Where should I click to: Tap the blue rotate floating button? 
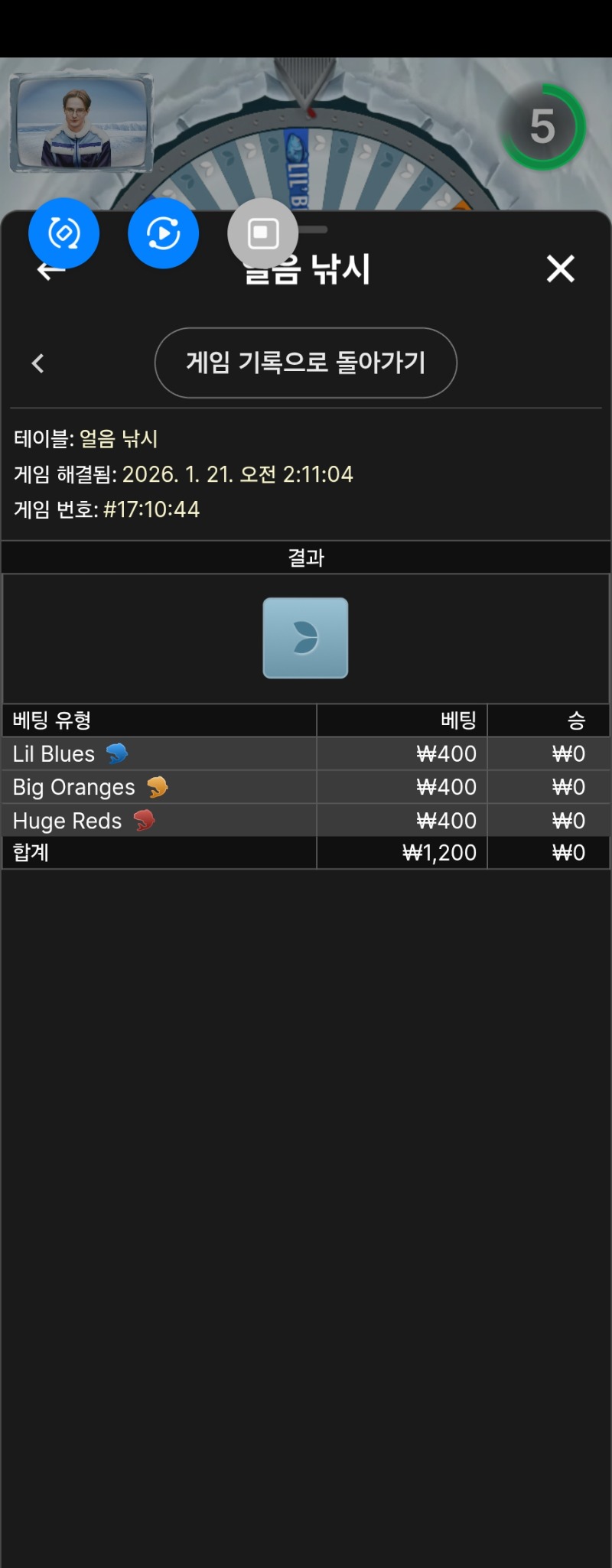(x=64, y=233)
